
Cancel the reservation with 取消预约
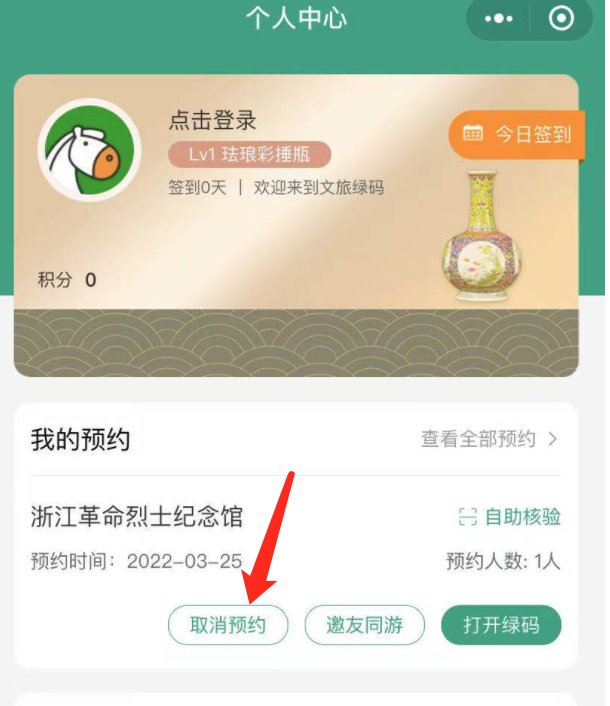click(x=228, y=625)
